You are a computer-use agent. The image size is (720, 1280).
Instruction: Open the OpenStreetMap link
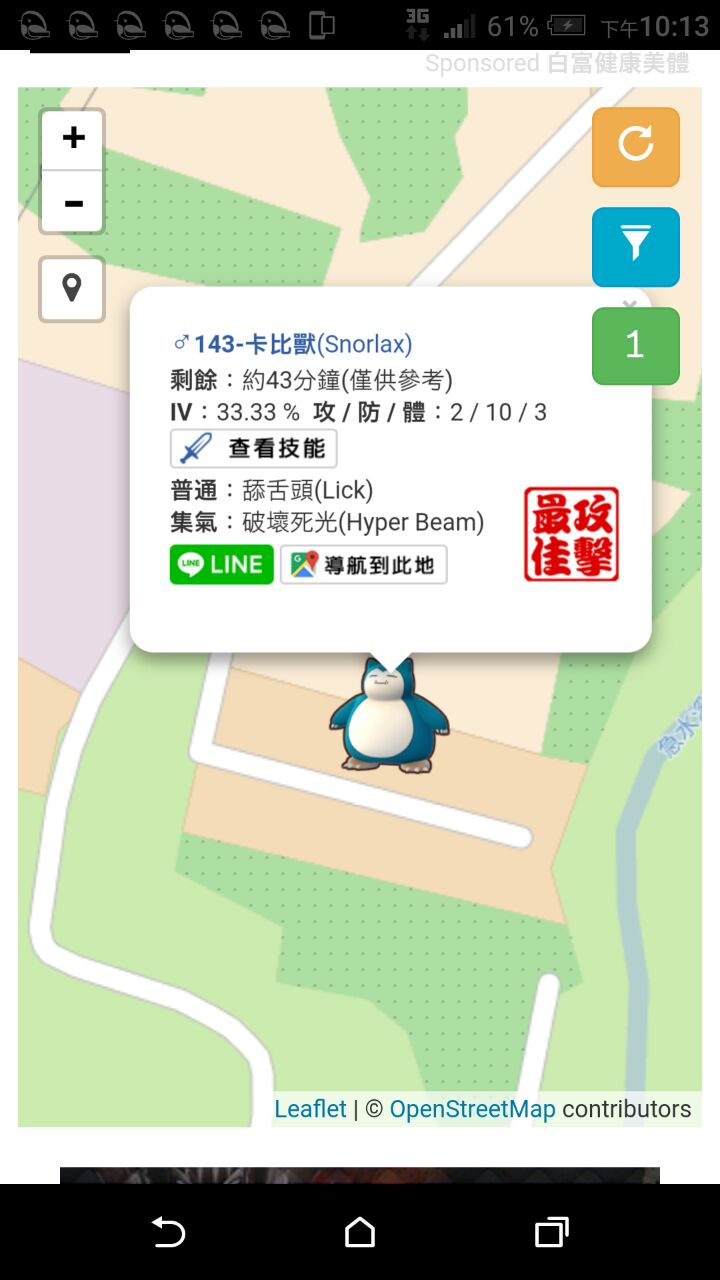pos(472,1109)
